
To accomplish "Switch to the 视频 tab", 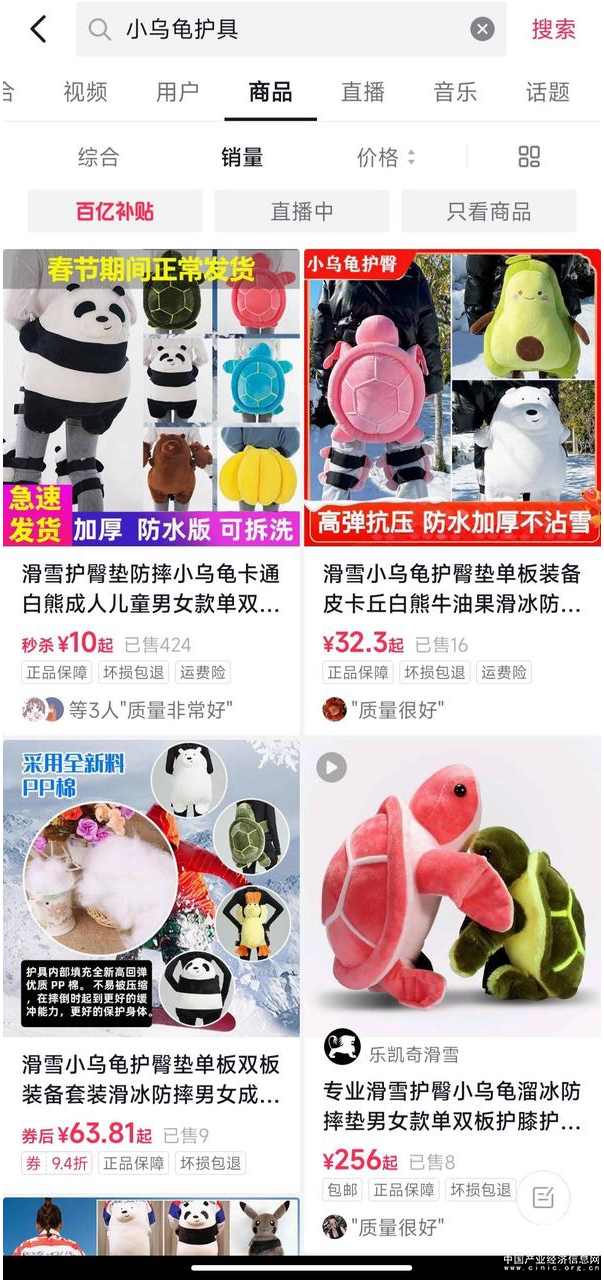I will tap(85, 92).
